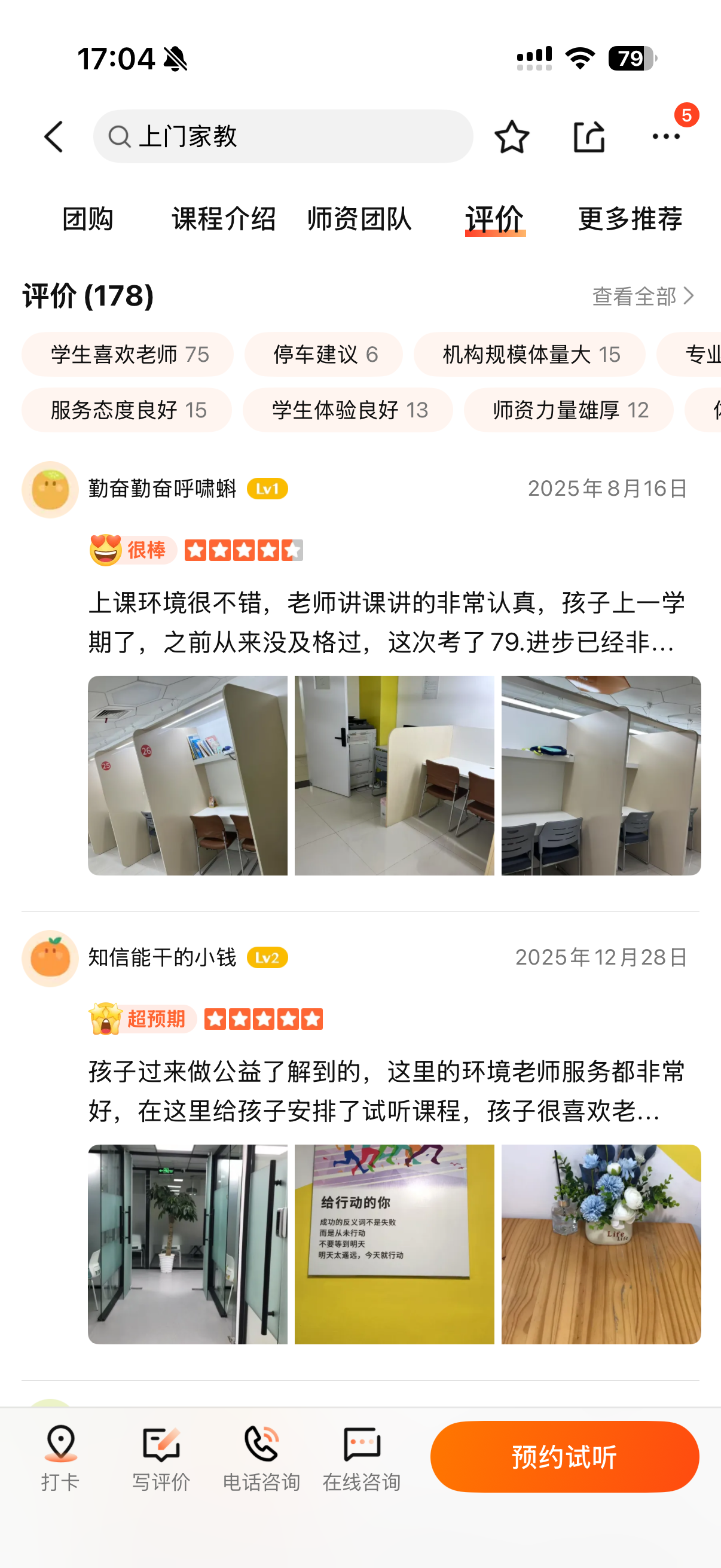Open 知信能干的小钱's flower photo
The image size is (721, 1568).
tap(600, 1243)
